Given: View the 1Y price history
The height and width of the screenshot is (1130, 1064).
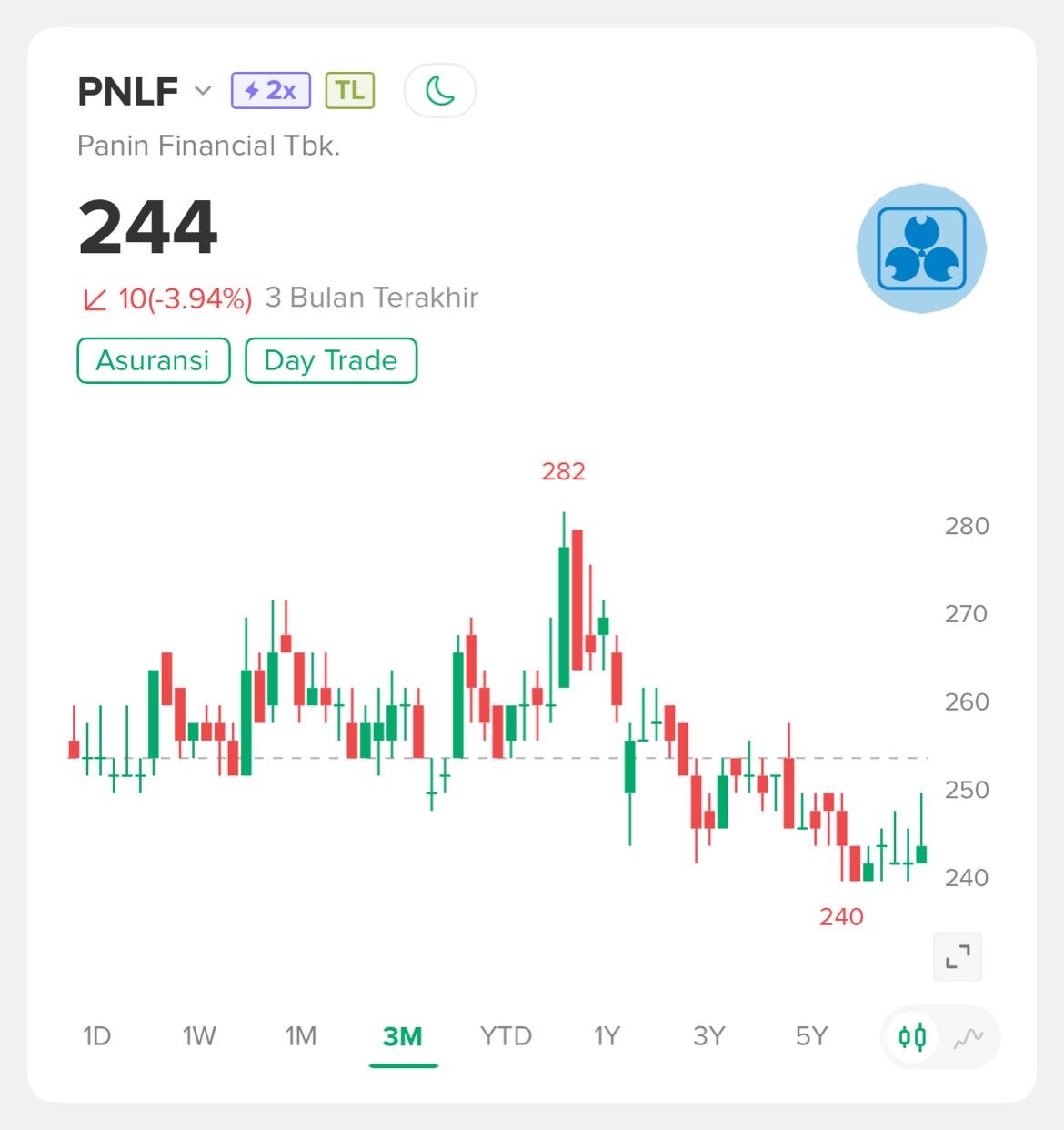Looking at the screenshot, I should pos(607,1036).
